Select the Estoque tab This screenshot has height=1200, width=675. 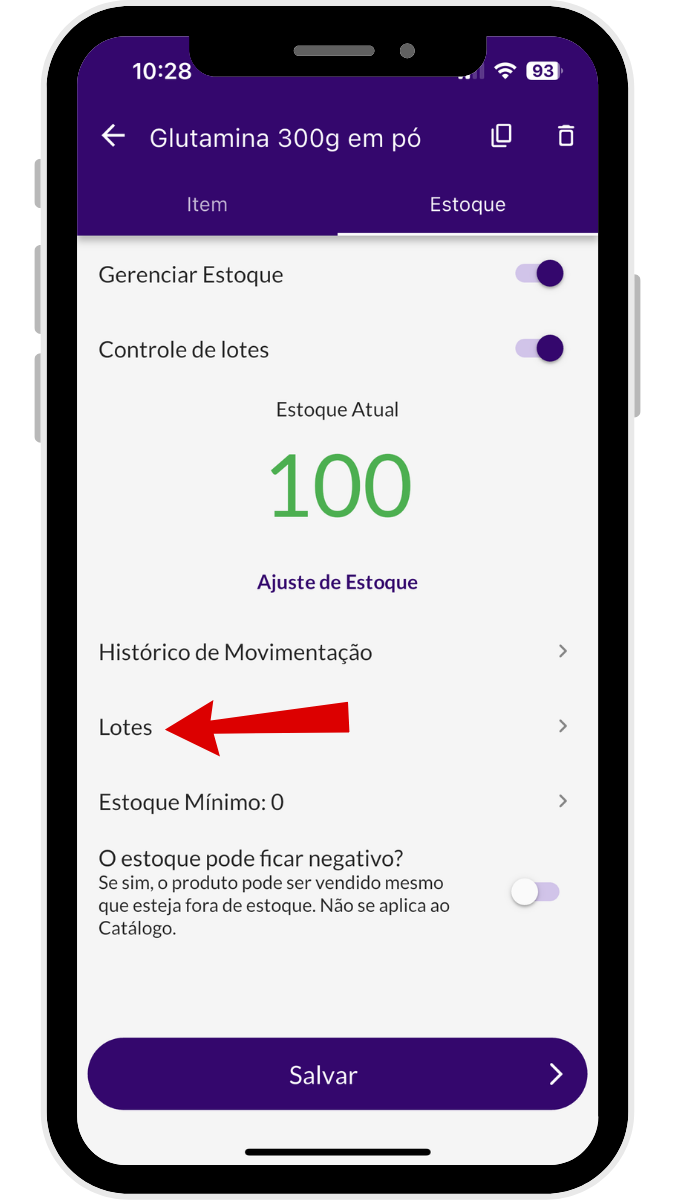point(467,204)
